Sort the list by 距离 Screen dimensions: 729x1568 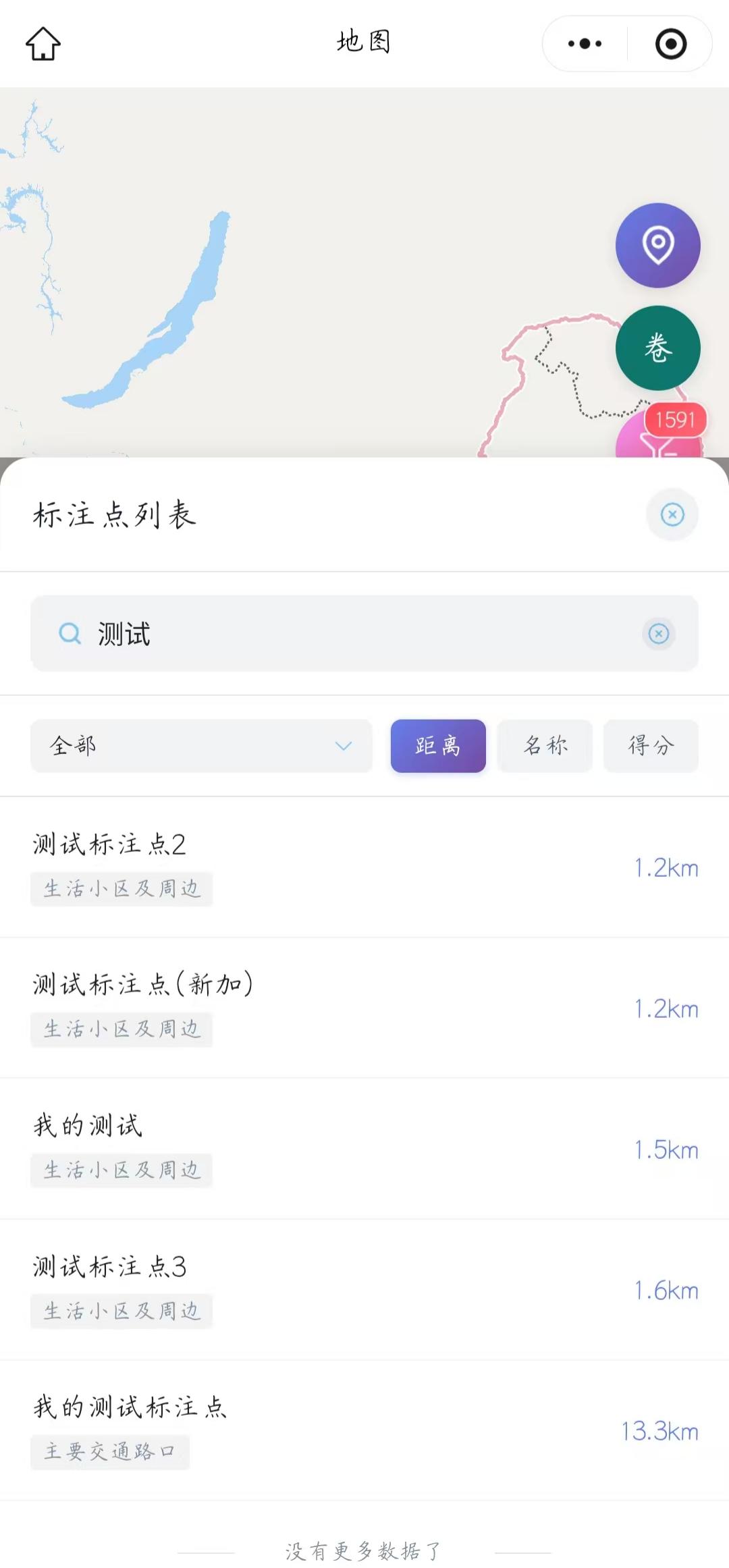438,746
